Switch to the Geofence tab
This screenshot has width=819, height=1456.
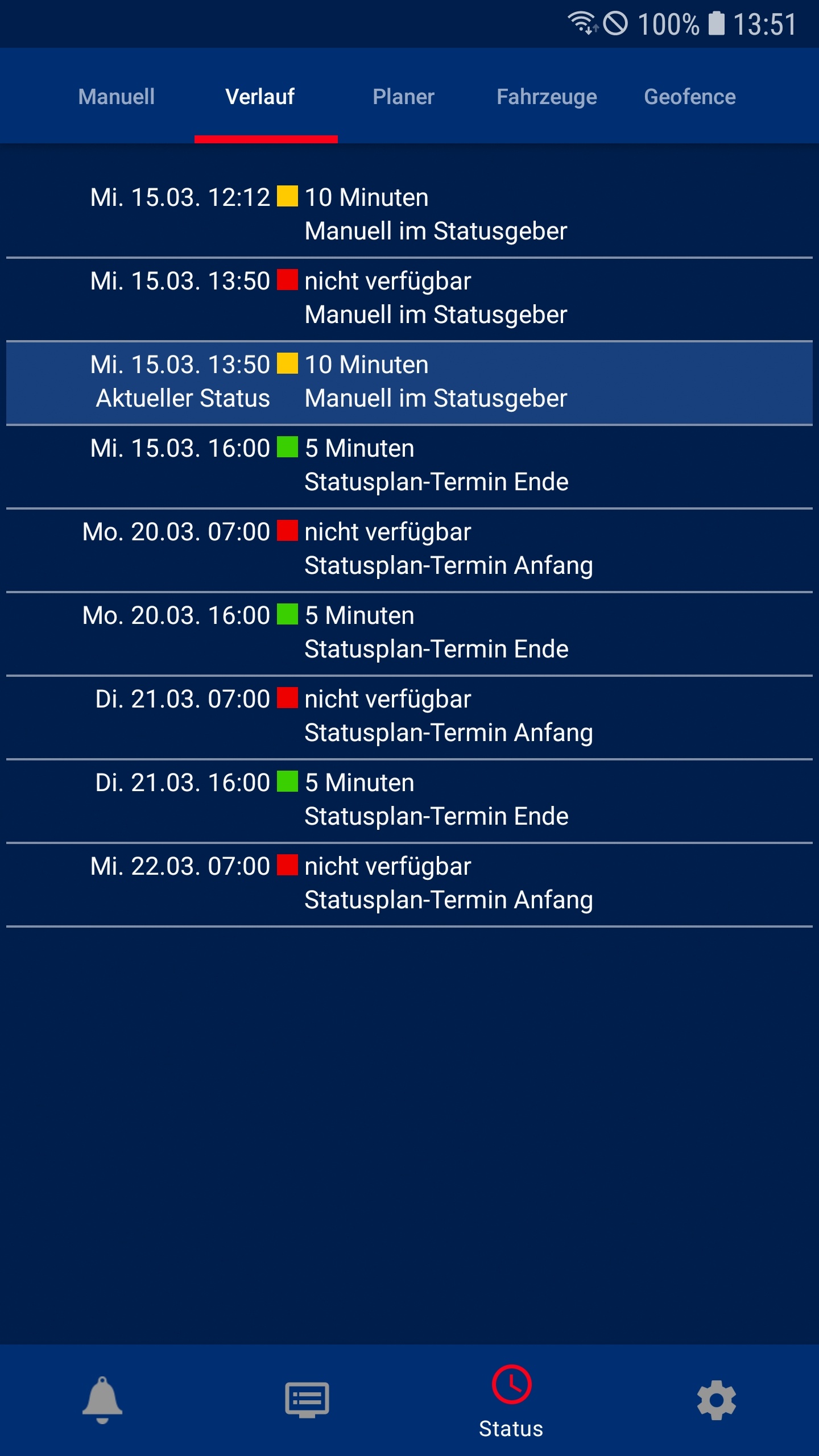tap(690, 97)
